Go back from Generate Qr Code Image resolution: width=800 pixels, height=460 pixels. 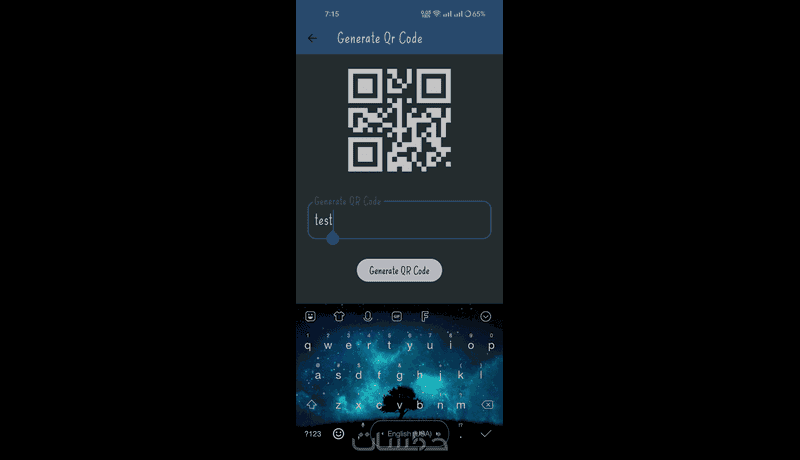(x=313, y=38)
